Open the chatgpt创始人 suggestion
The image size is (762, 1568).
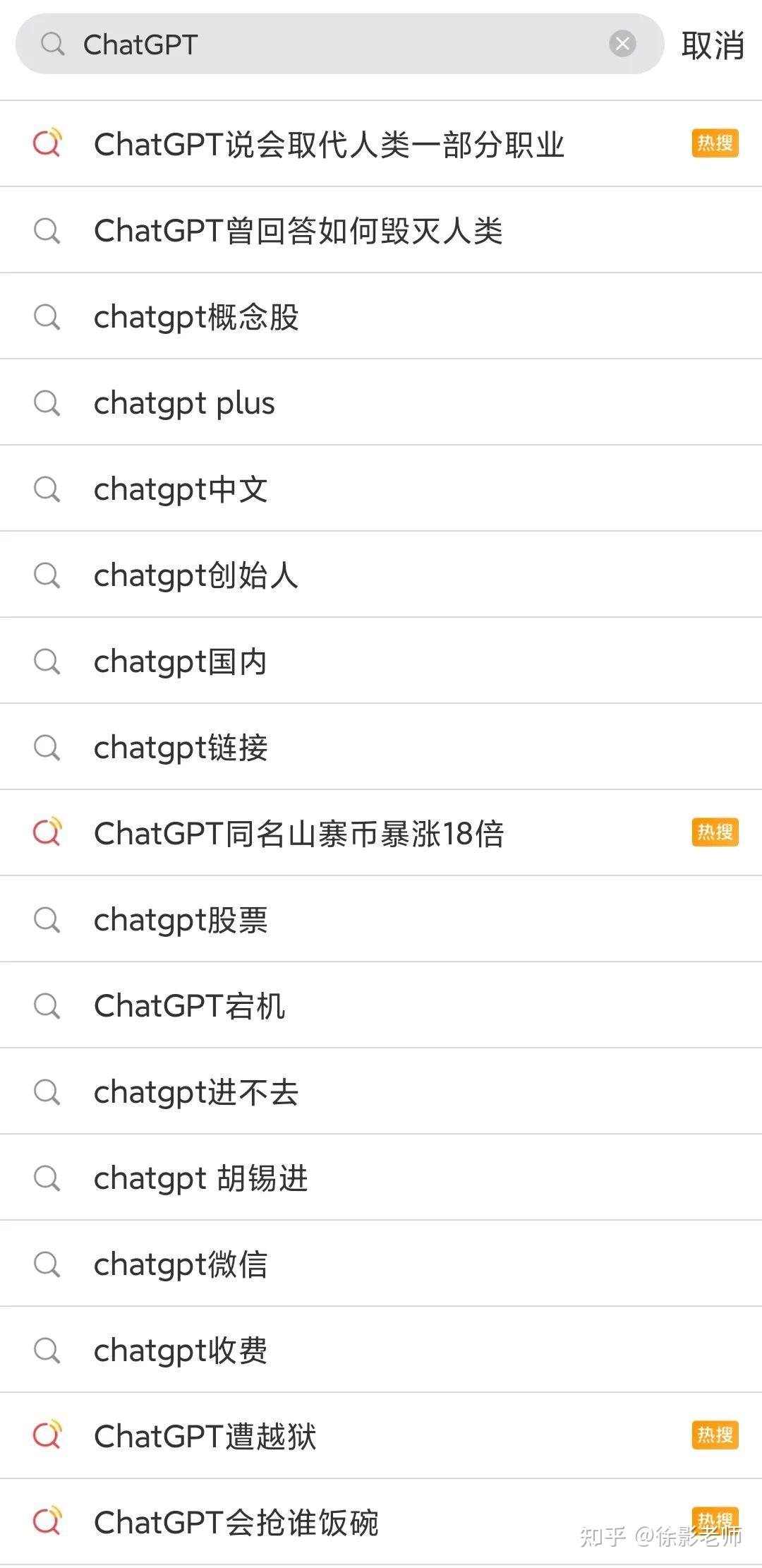pos(196,575)
